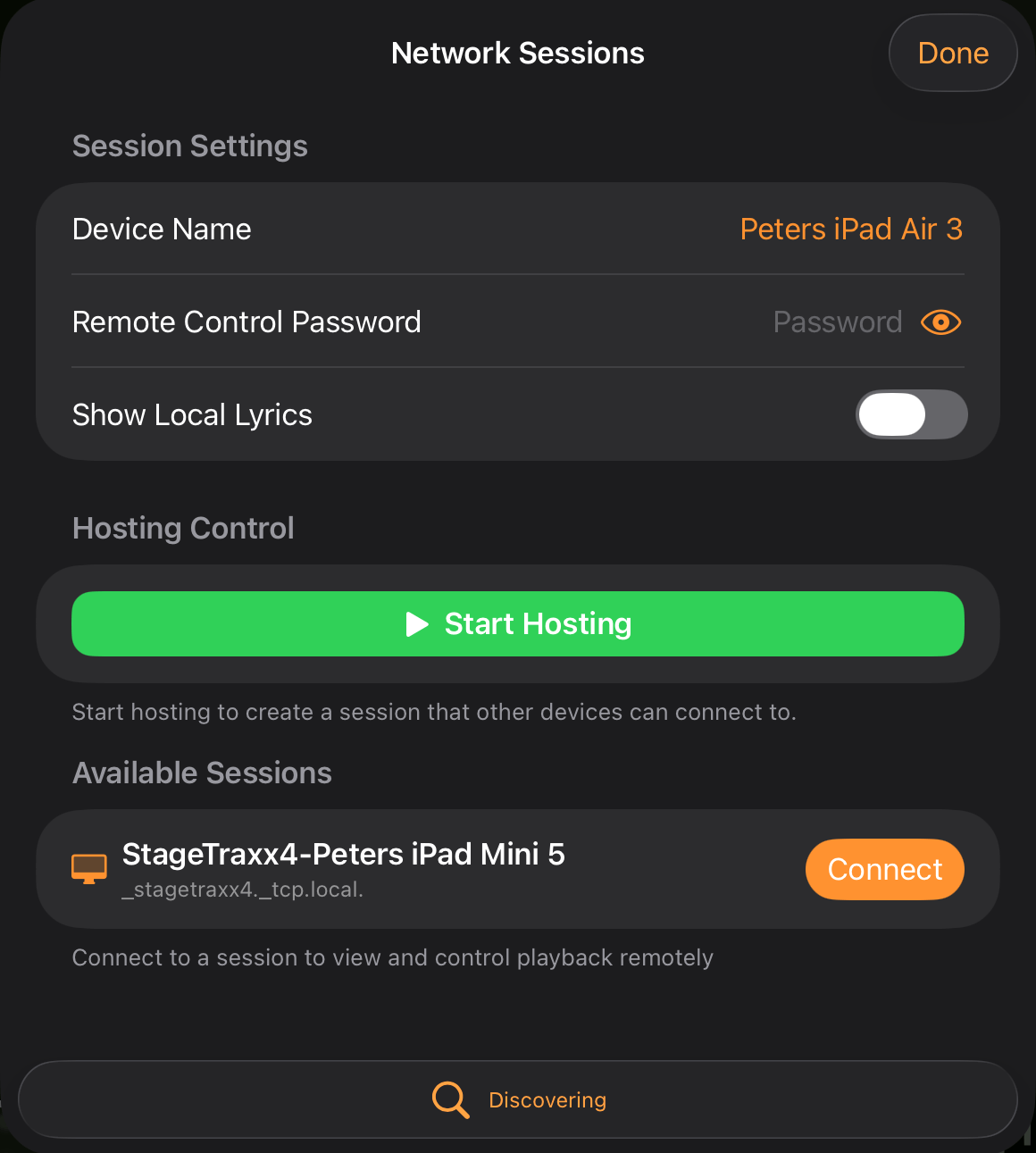Click the StageTraxx4-Peters iPad Mini 5 device icon

(x=88, y=867)
